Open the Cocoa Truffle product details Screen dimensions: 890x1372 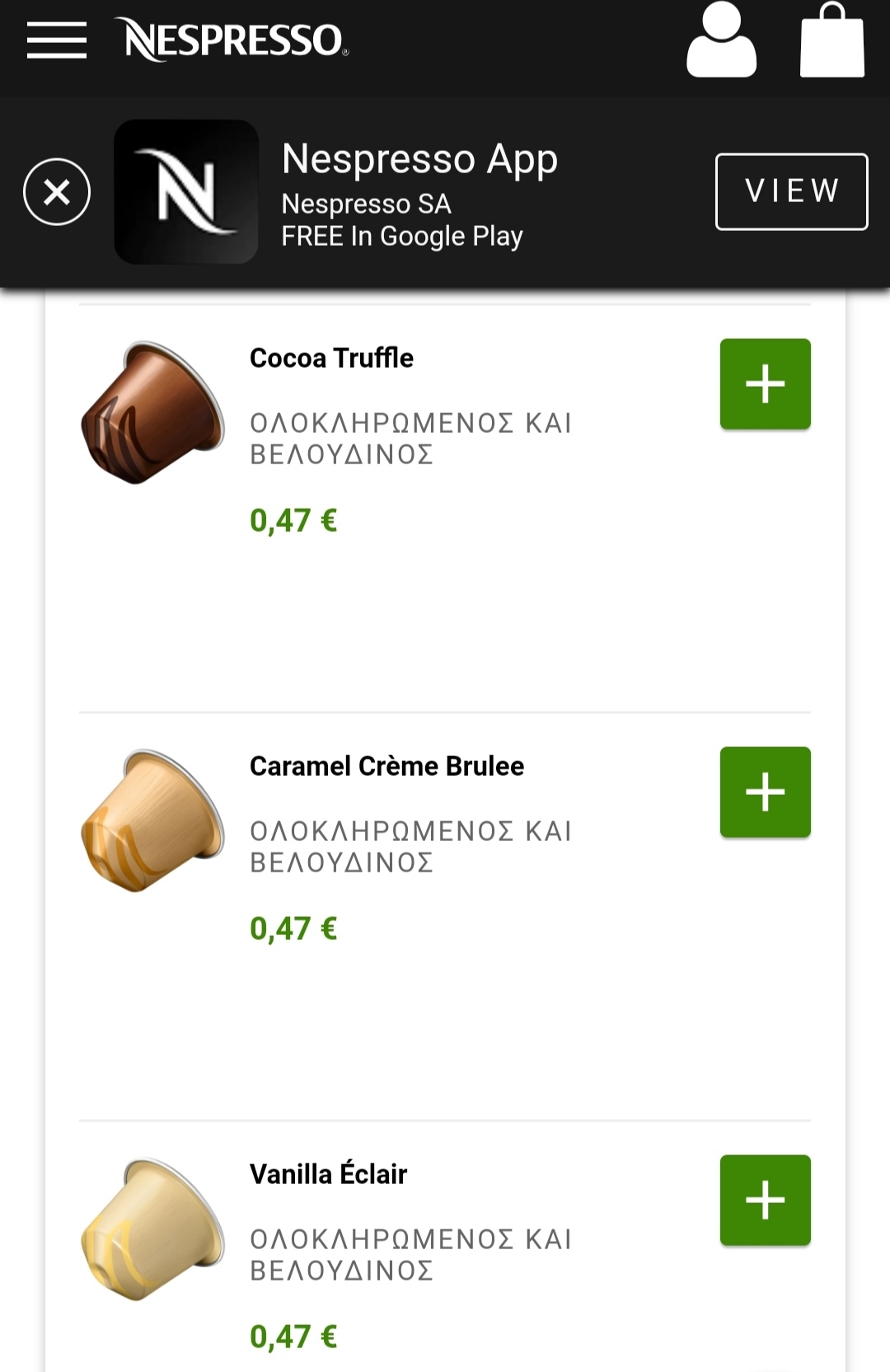331,358
